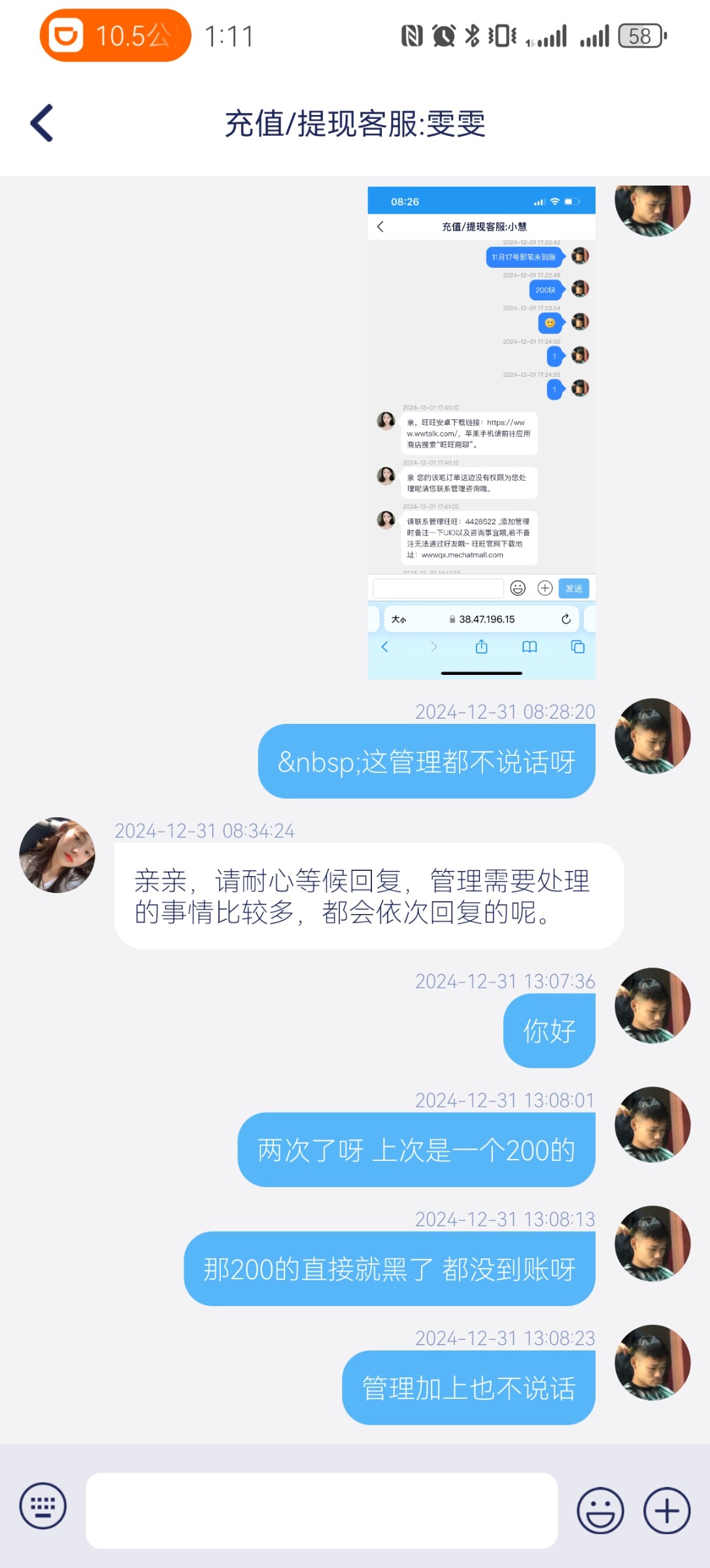Switch to the keyboard input icon
710x1568 pixels.
(43, 1506)
